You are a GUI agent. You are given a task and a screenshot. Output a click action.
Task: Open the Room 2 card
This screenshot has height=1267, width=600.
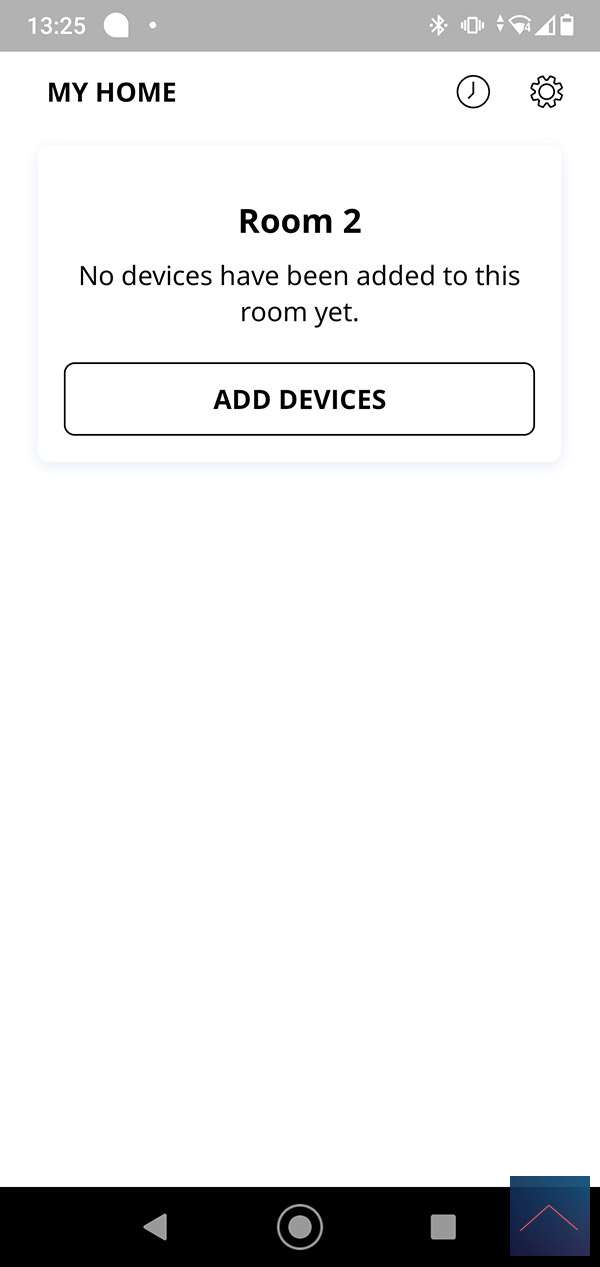click(299, 222)
